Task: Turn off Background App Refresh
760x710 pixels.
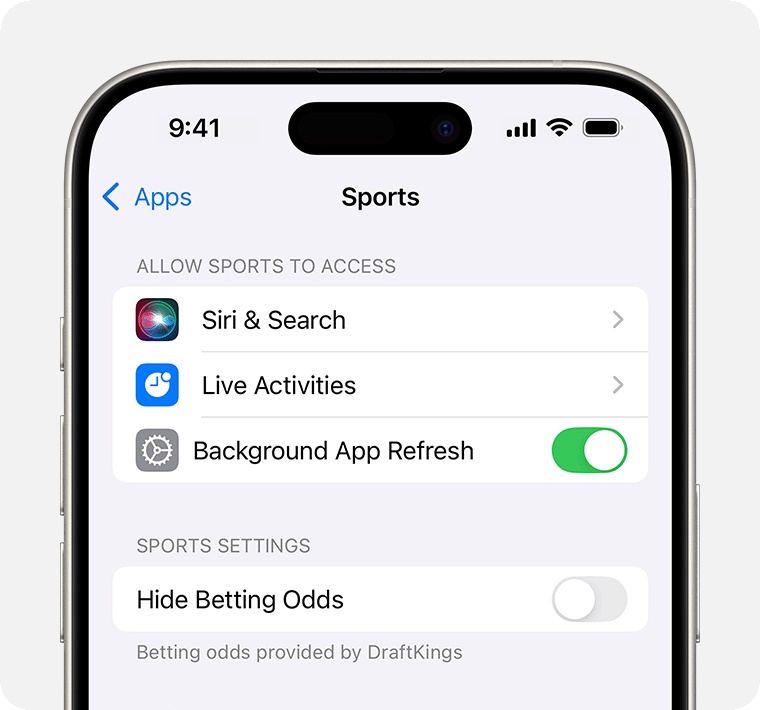Action: [589, 450]
